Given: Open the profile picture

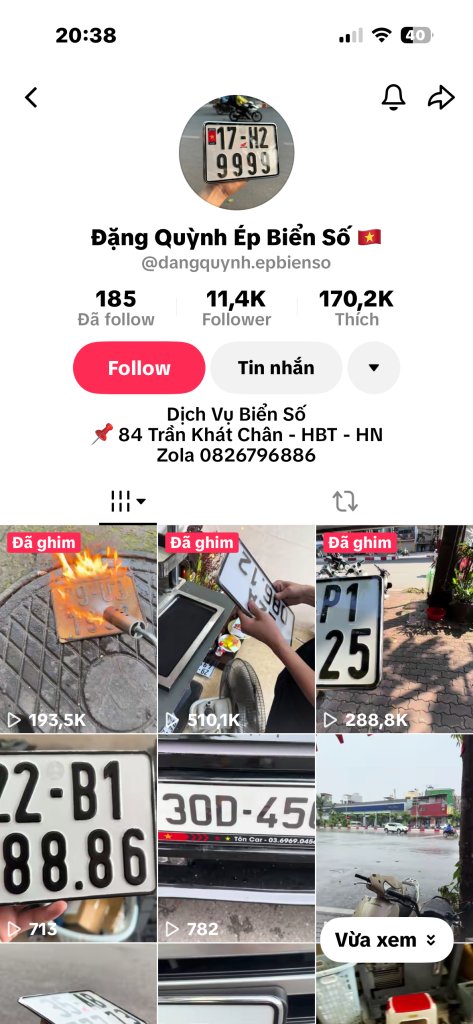Looking at the screenshot, I should point(236,153).
